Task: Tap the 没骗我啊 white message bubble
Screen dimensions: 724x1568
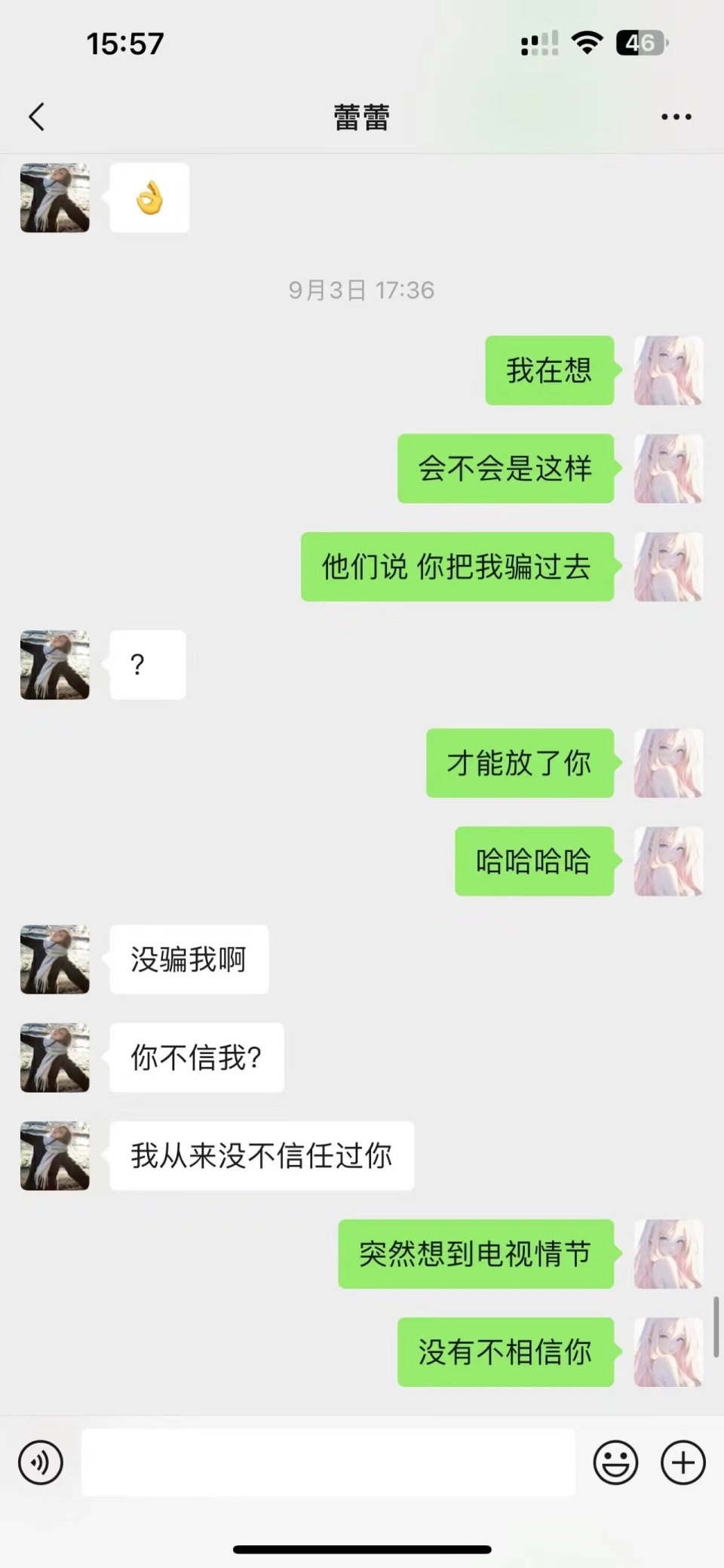Action: tap(189, 958)
